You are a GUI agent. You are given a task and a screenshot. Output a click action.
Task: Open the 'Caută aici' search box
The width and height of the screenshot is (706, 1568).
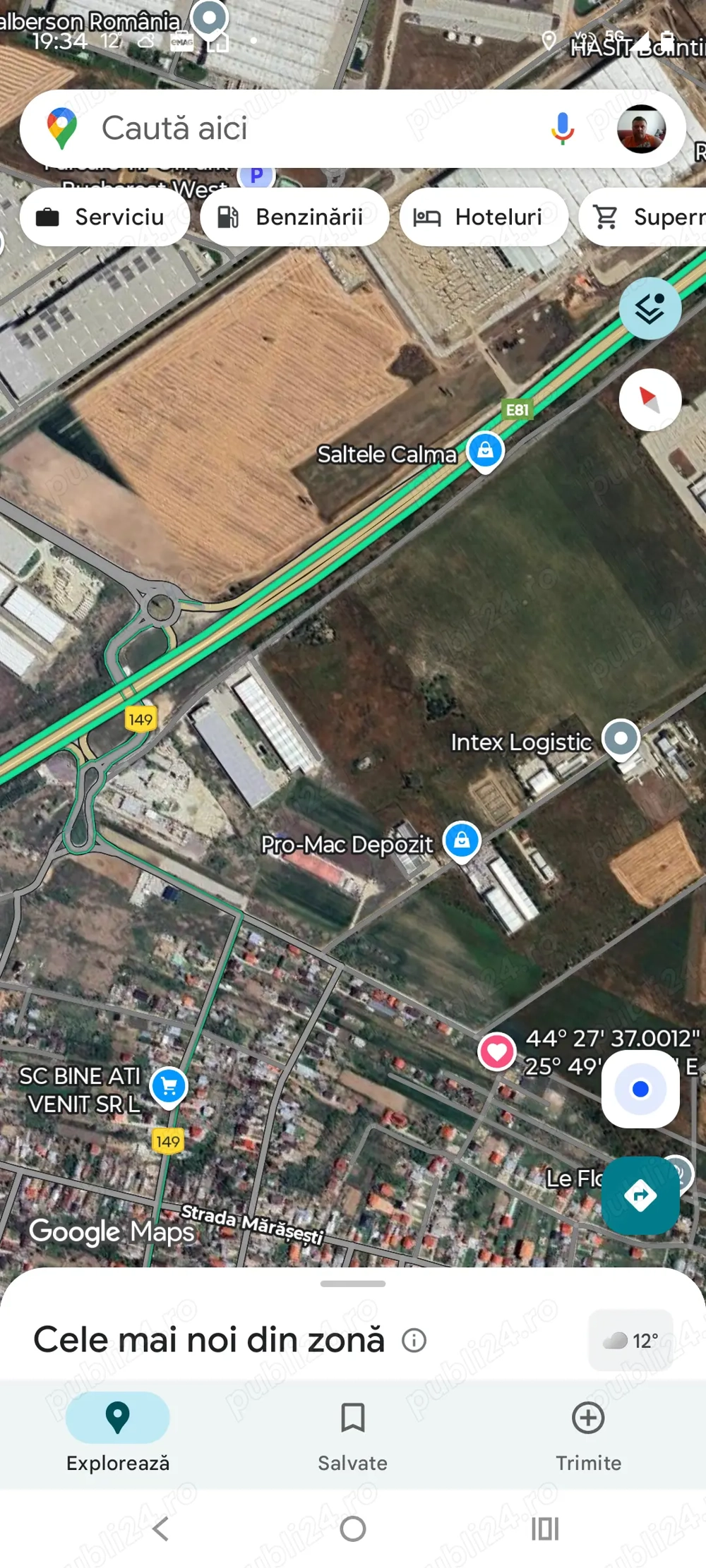click(x=297, y=128)
